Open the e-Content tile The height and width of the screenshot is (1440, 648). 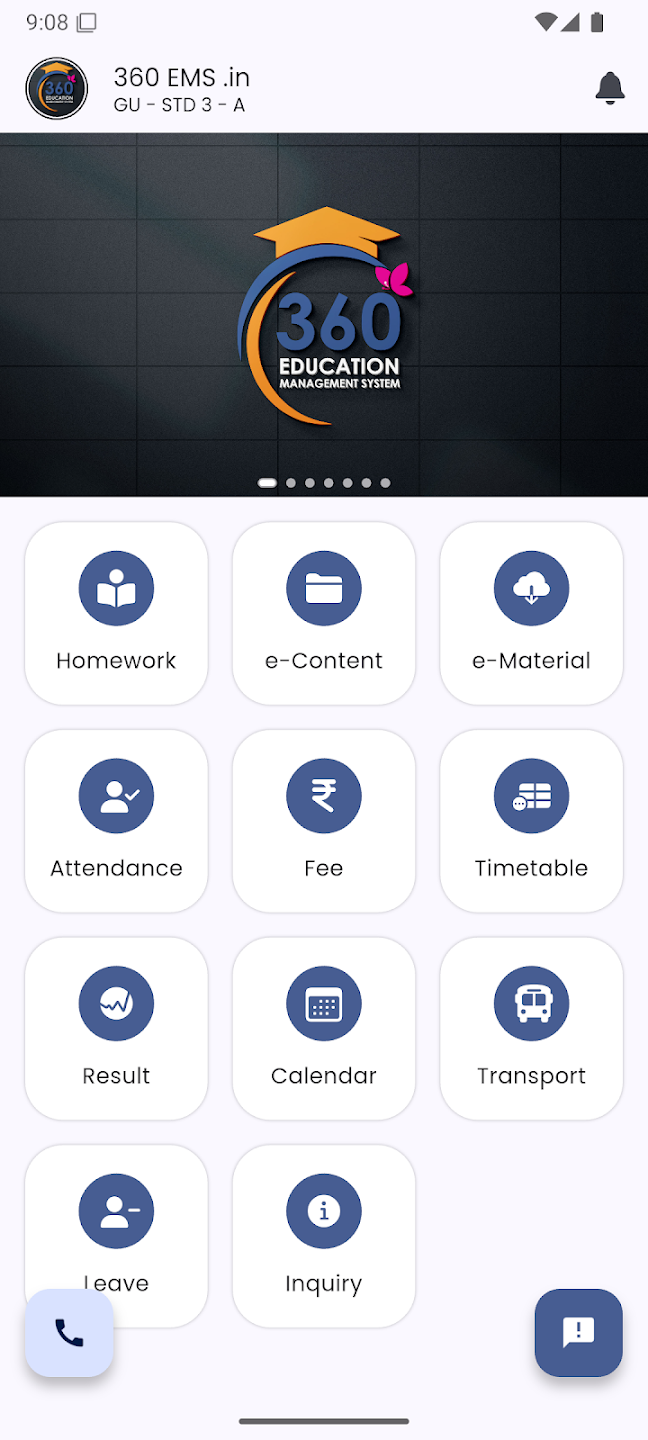[324, 613]
